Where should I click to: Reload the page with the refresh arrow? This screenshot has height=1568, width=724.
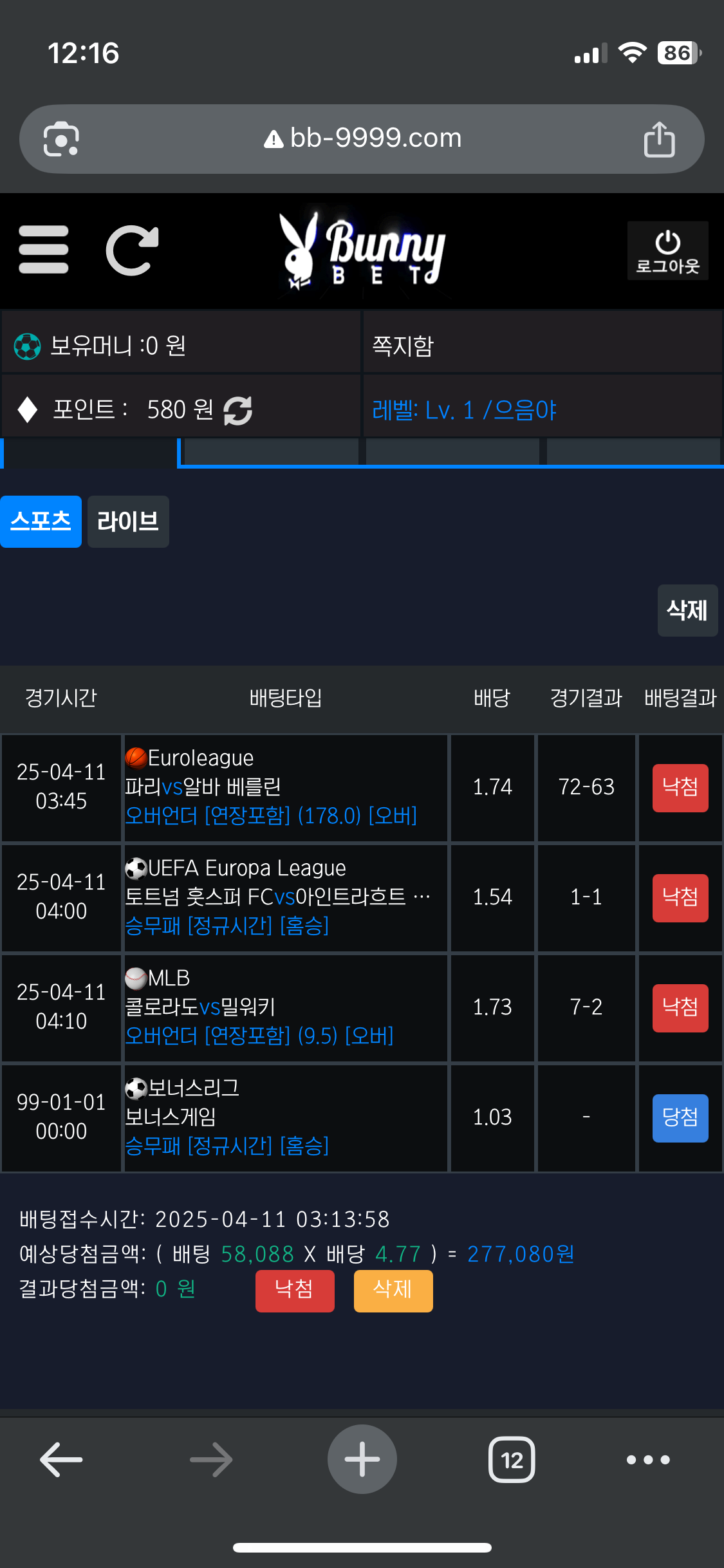[x=132, y=250]
